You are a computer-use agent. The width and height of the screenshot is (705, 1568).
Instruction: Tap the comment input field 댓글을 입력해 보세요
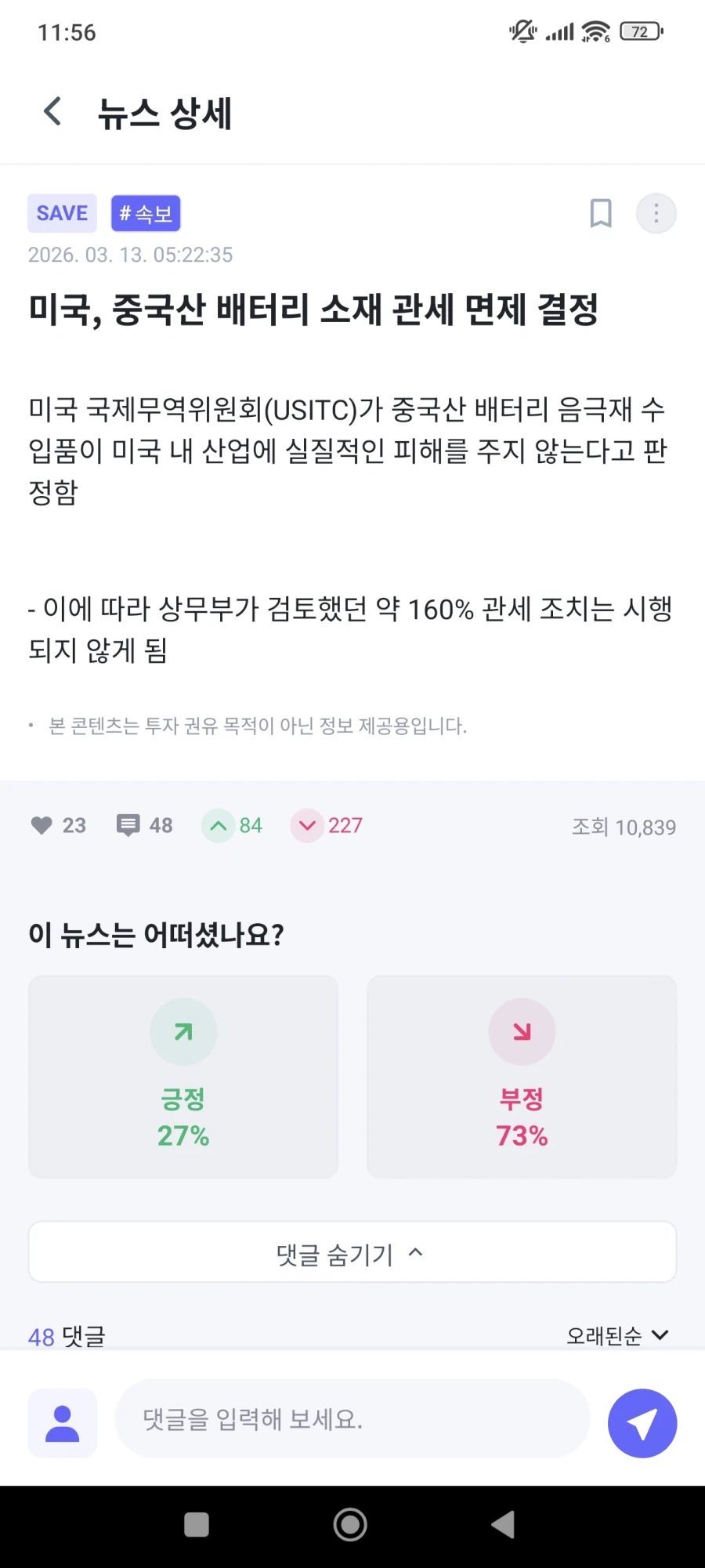(x=351, y=1421)
